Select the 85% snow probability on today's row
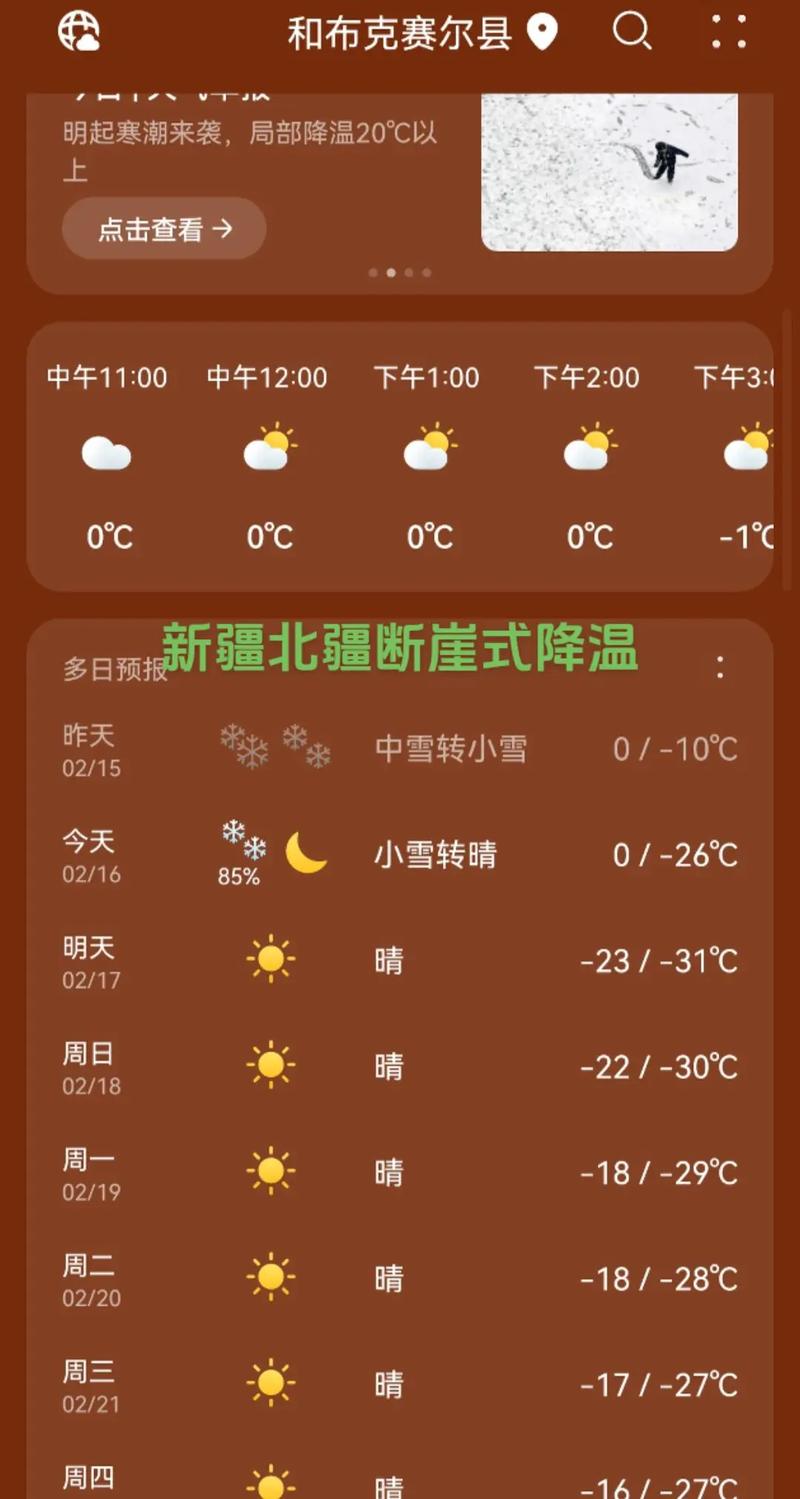The width and height of the screenshot is (800, 1499). [240, 877]
